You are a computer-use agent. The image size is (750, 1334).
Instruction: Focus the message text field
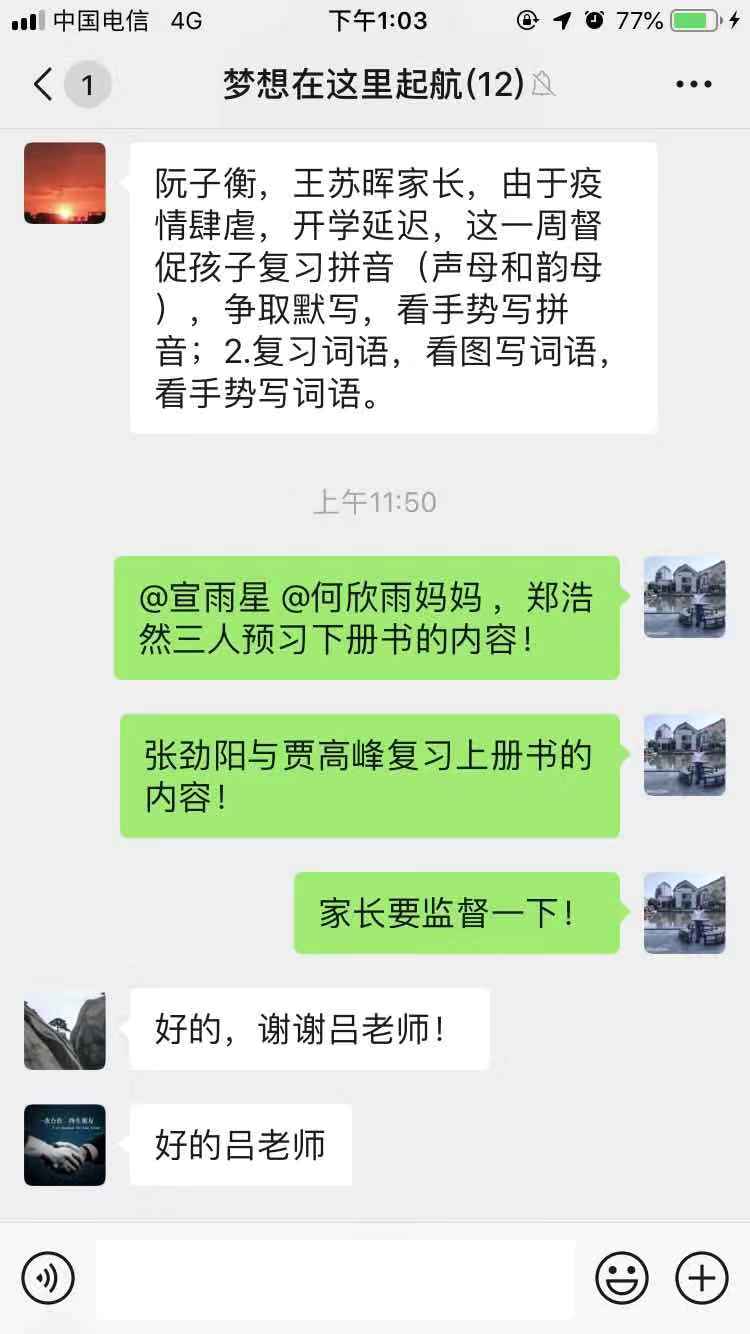[x=335, y=1277]
